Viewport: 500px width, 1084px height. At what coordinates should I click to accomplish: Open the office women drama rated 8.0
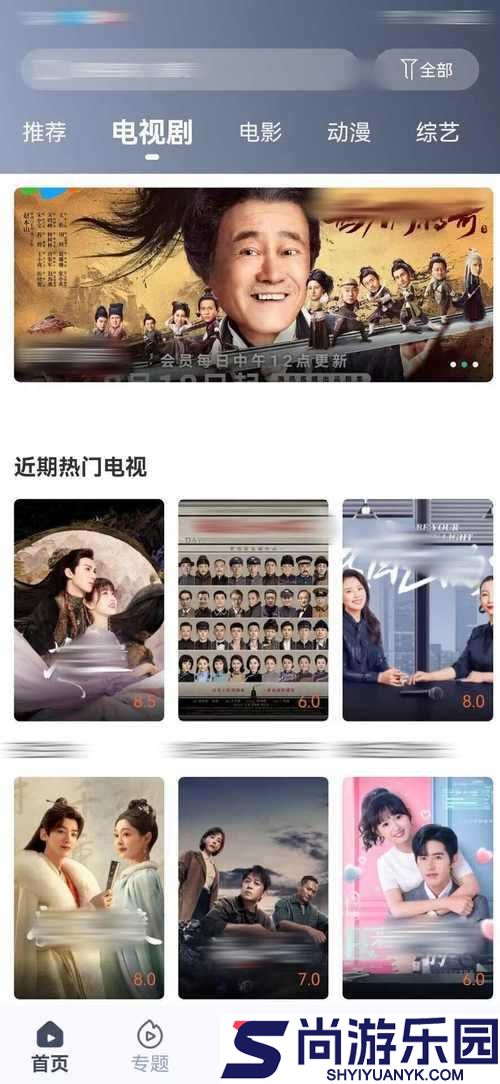[x=418, y=610]
